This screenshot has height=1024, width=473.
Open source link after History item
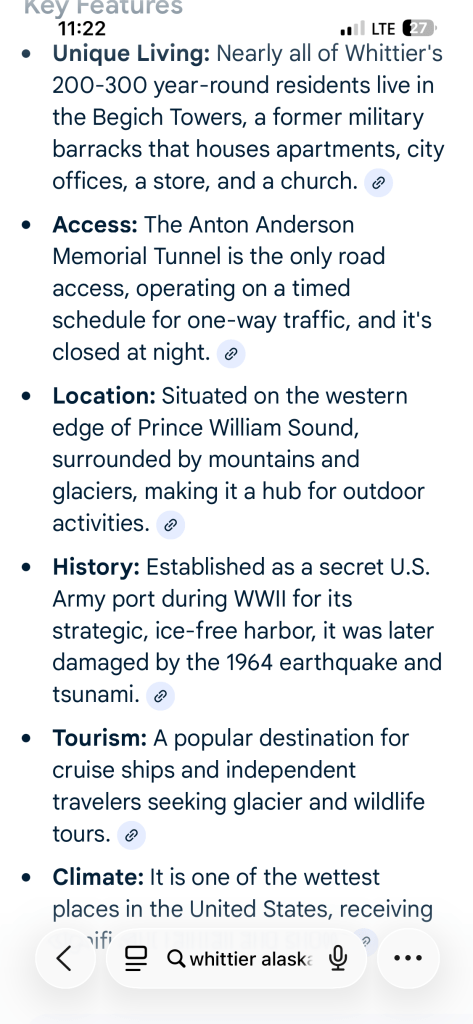coord(160,696)
